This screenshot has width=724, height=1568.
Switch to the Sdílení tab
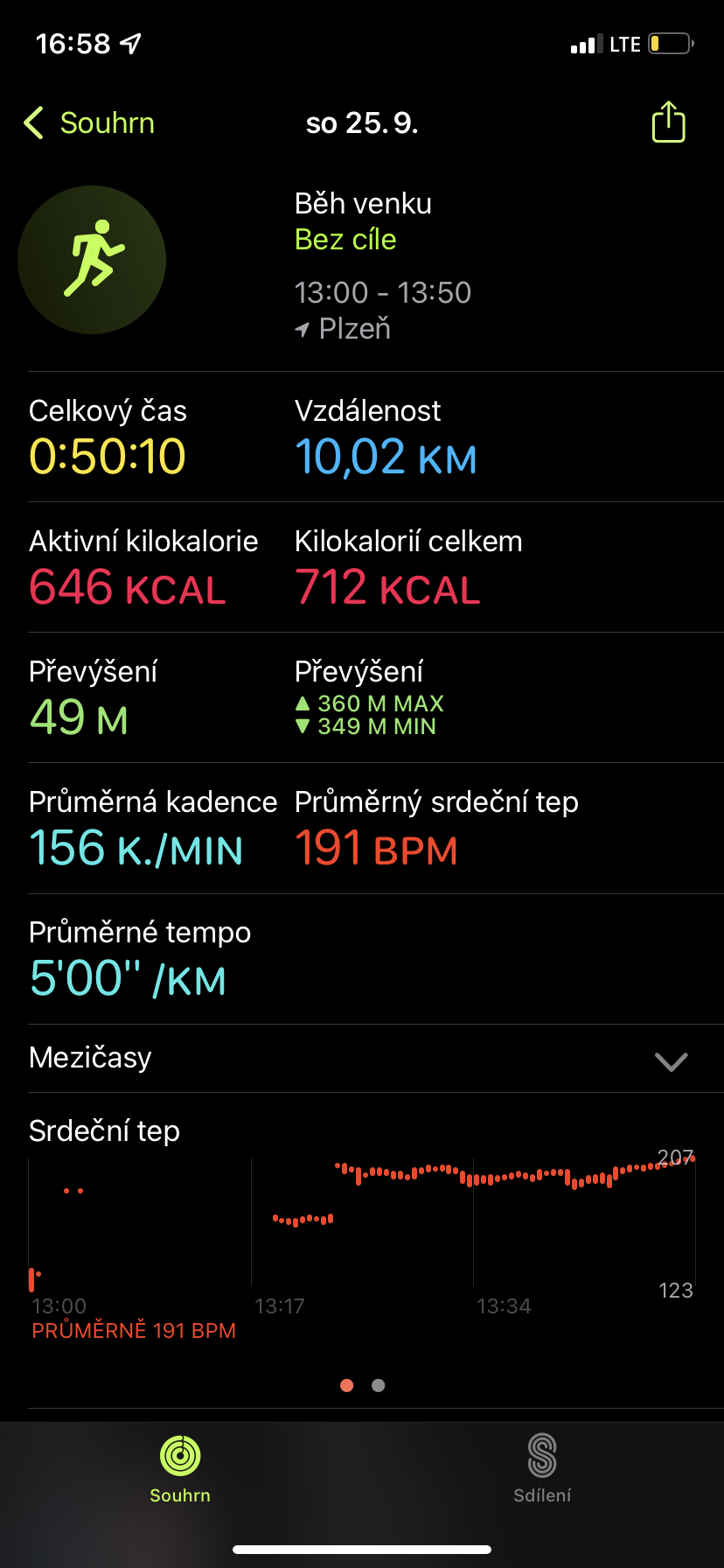point(542,1468)
